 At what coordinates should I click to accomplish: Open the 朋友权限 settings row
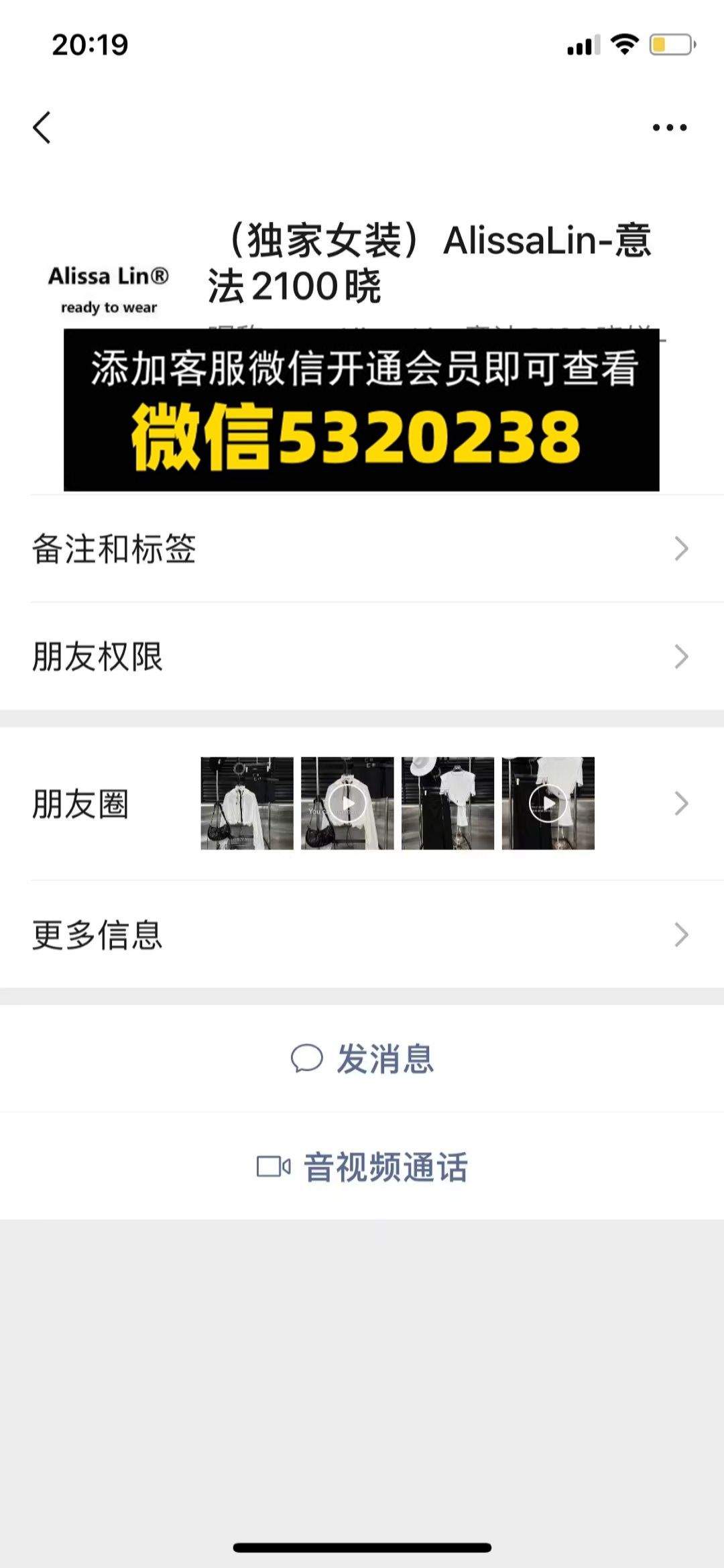(x=362, y=657)
